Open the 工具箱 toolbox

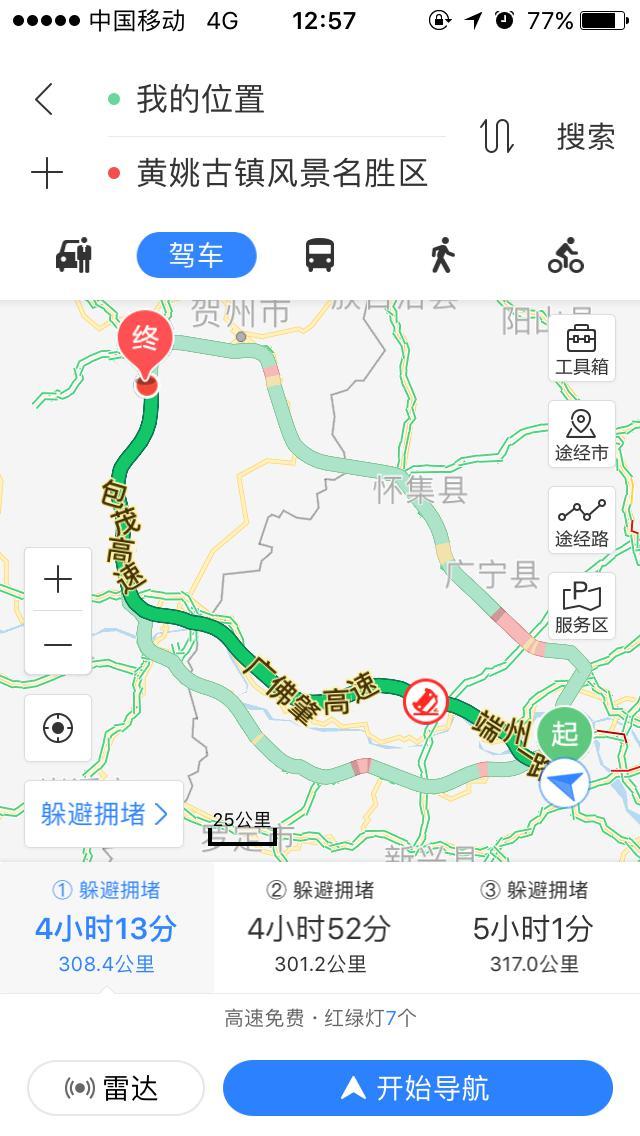[x=581, y=349]
